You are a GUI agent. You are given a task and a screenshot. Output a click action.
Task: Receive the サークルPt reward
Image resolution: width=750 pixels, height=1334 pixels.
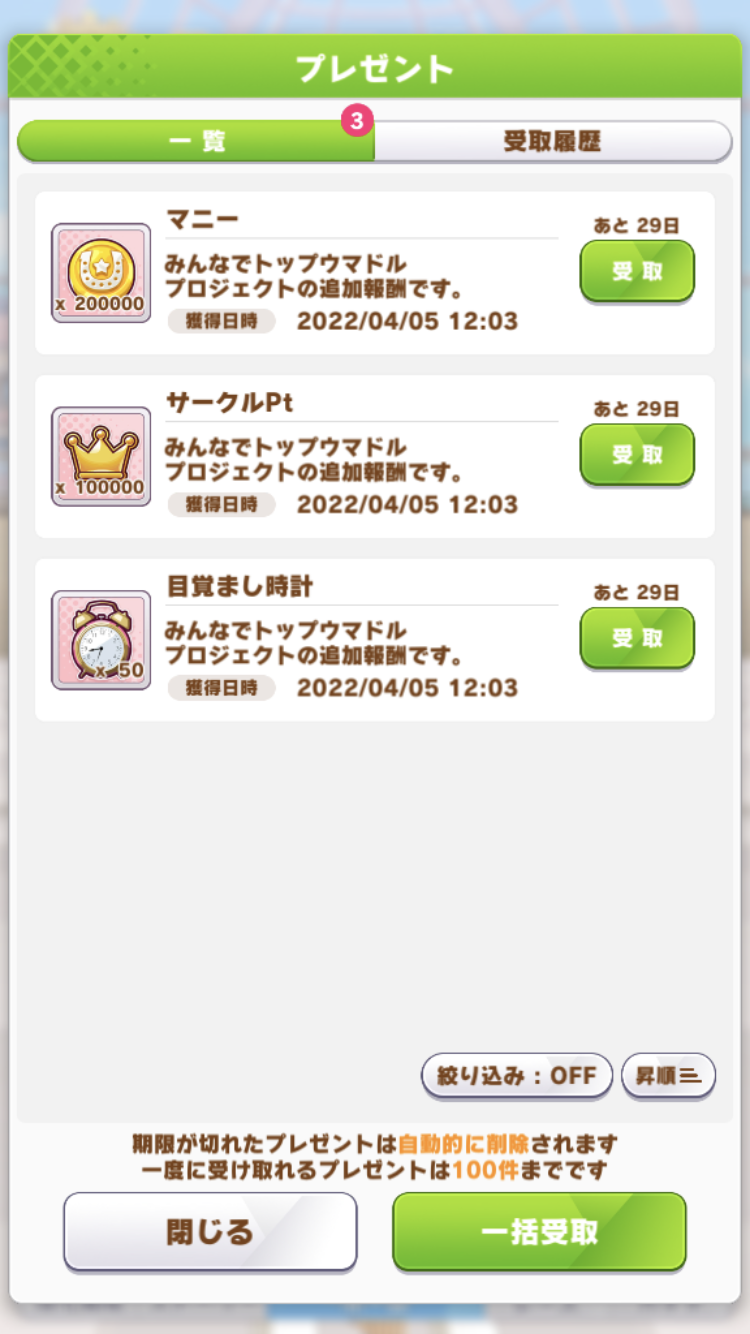point(637,454)
